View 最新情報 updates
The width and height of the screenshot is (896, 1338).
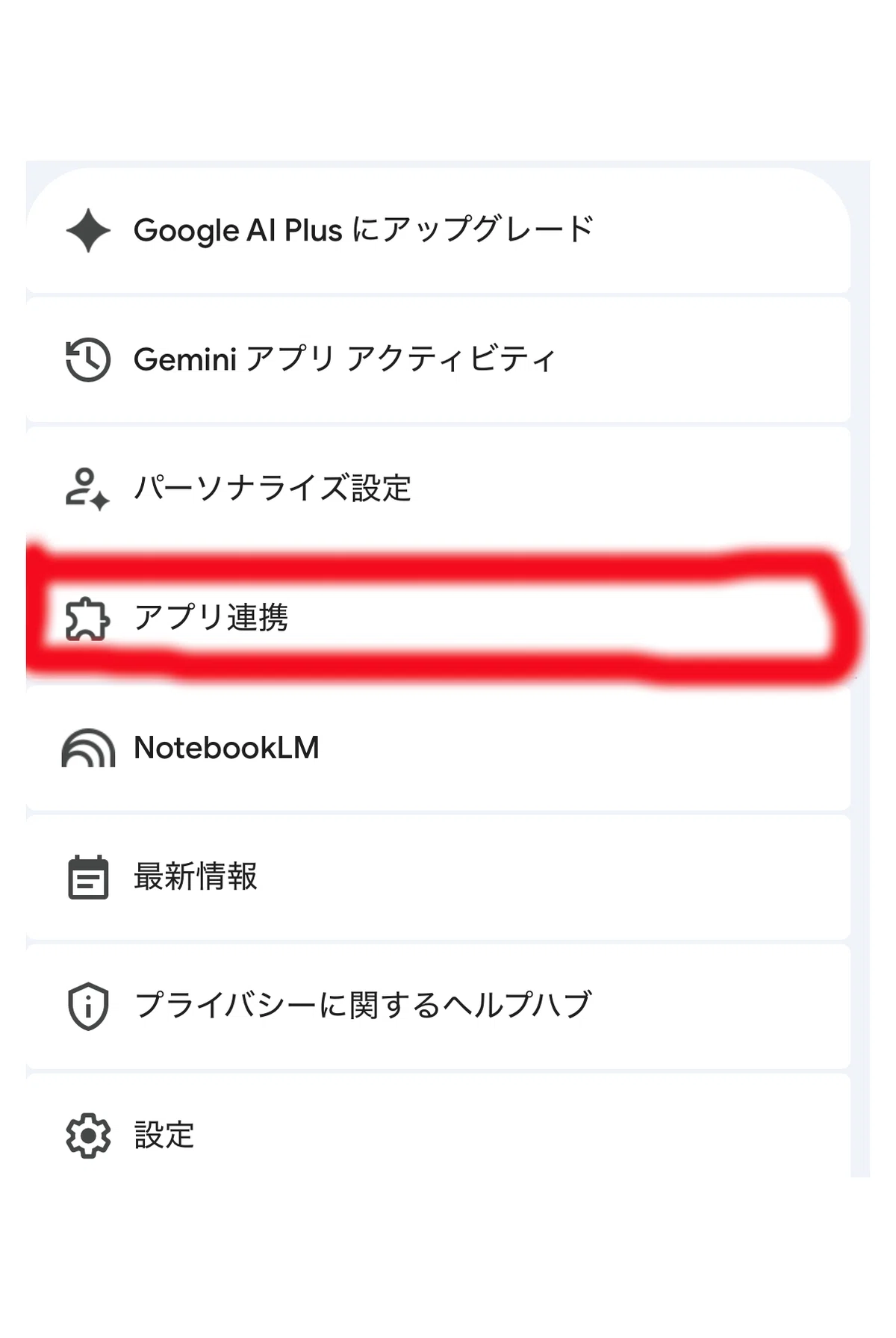(438, 877)
